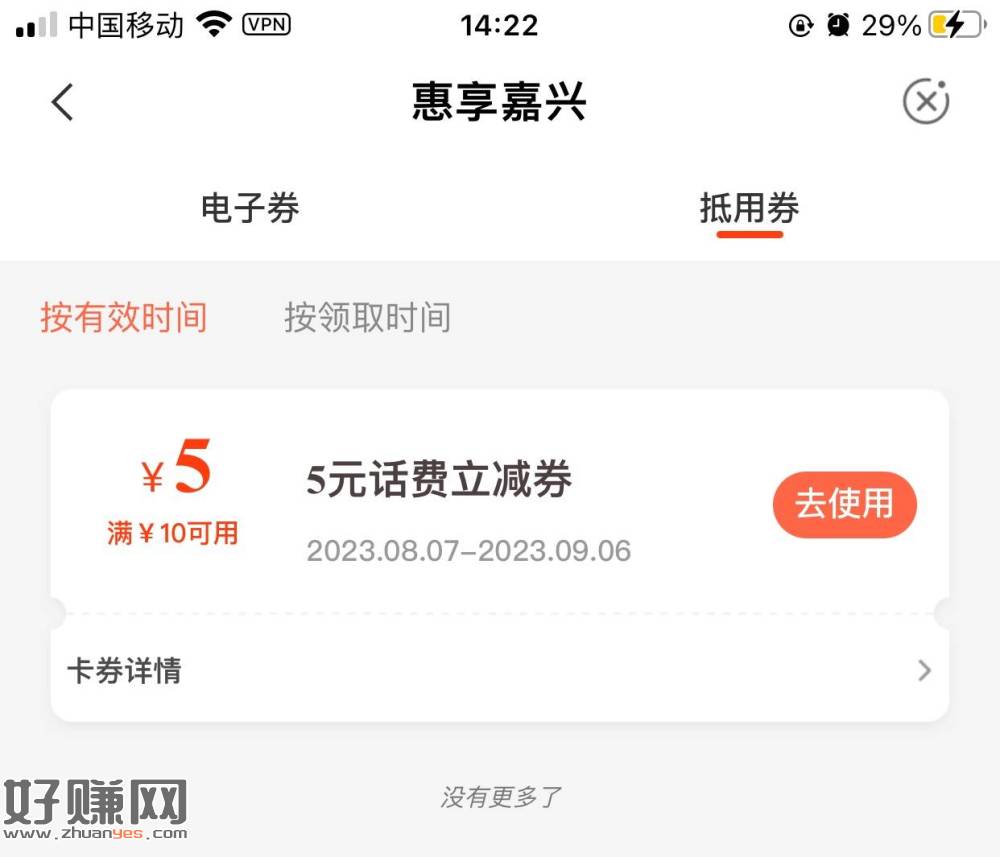Screen dimensions: 1000x857
Task: Select the 抵用券 tab
Action: click(x=749, y=209)
